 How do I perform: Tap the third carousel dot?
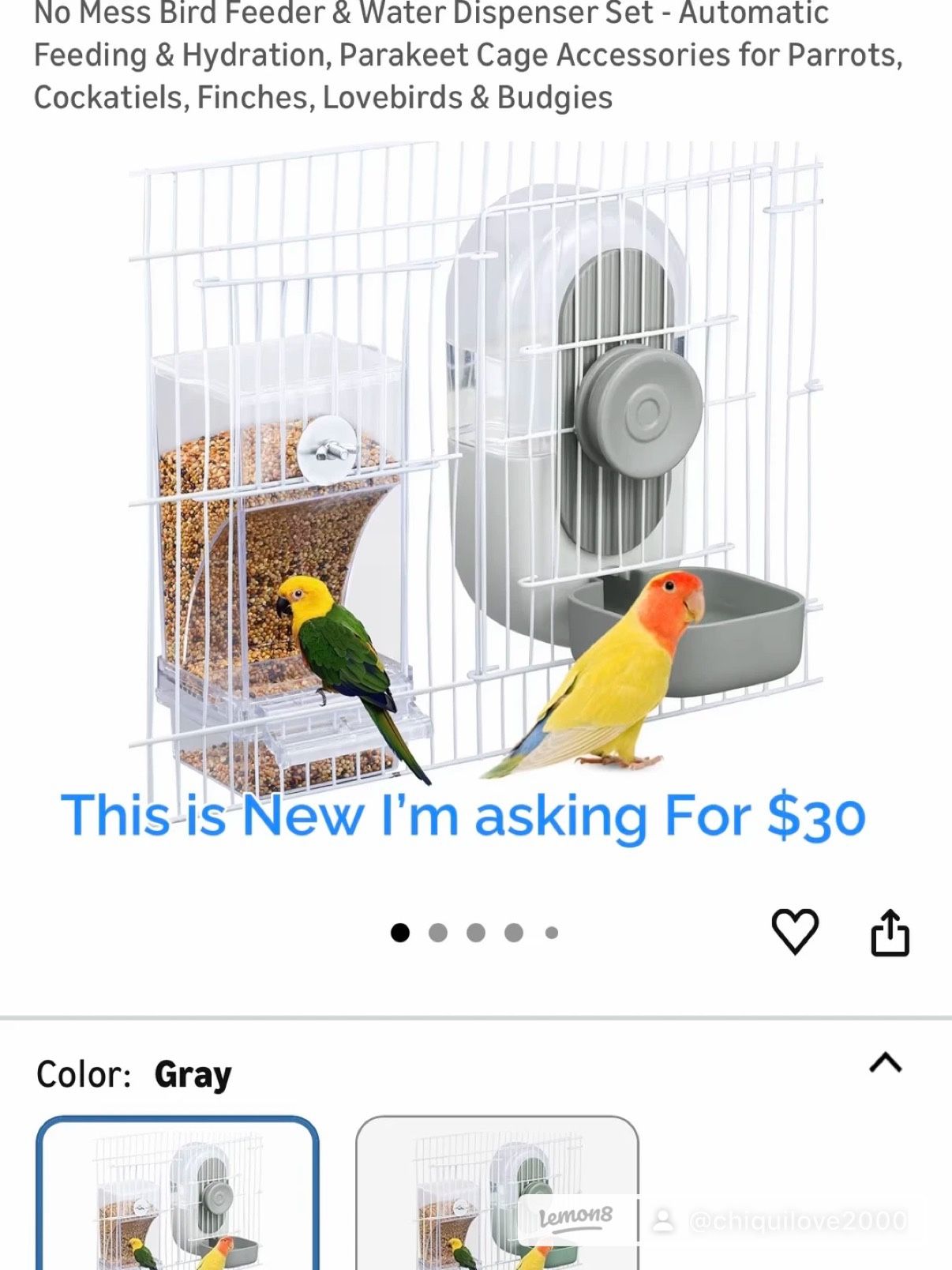(475, 932)
